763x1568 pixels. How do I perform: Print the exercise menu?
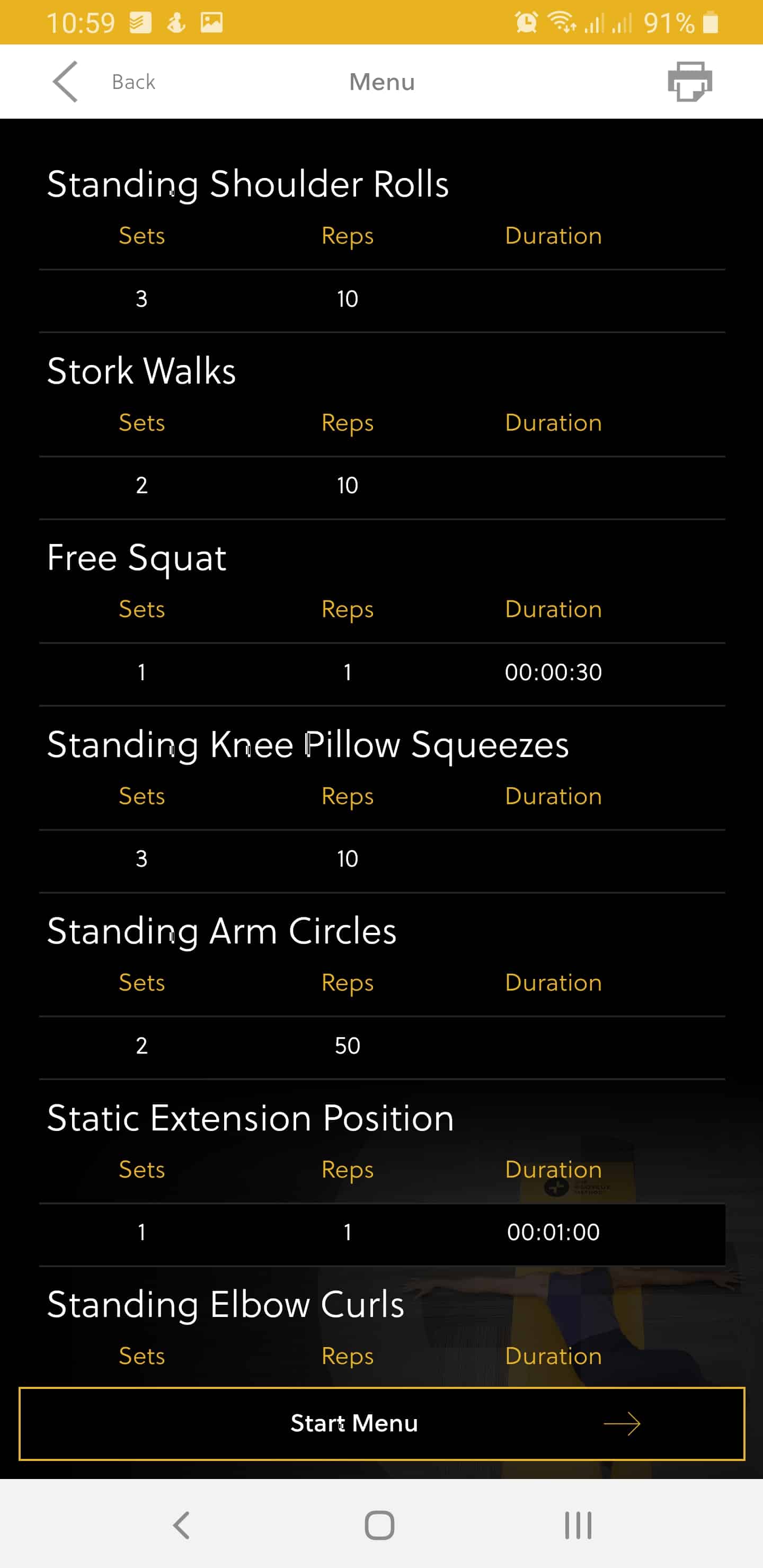click(x=689, y=82)
